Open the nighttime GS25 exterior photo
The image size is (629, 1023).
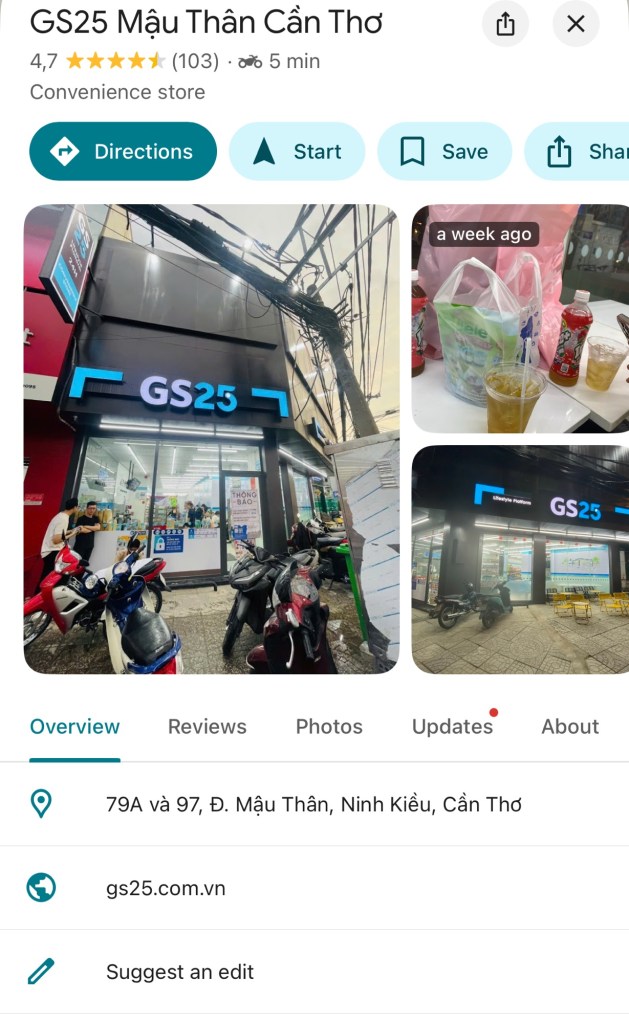pos(520,559)
